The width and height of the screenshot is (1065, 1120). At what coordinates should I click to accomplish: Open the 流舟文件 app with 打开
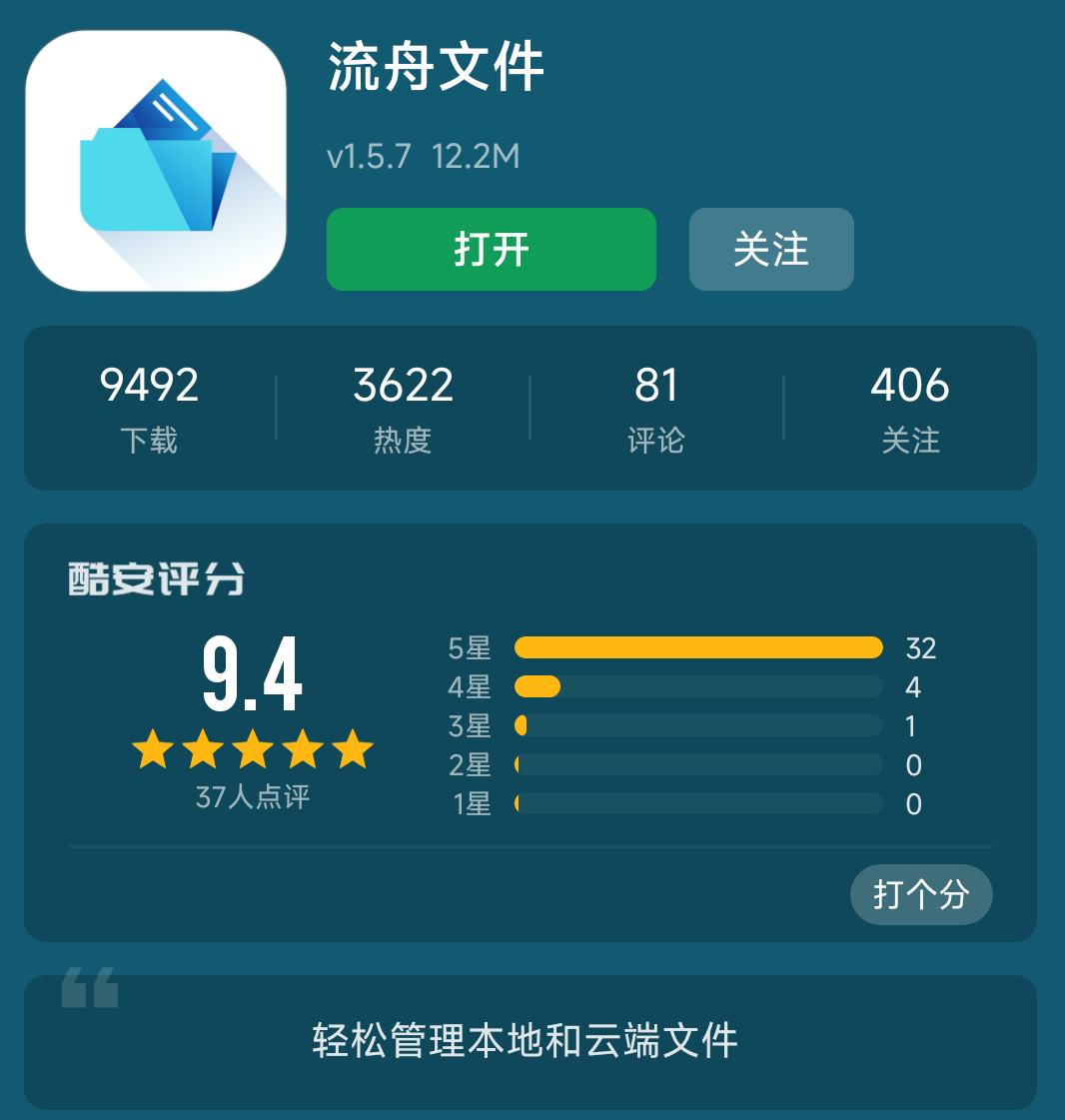(491, 250)
